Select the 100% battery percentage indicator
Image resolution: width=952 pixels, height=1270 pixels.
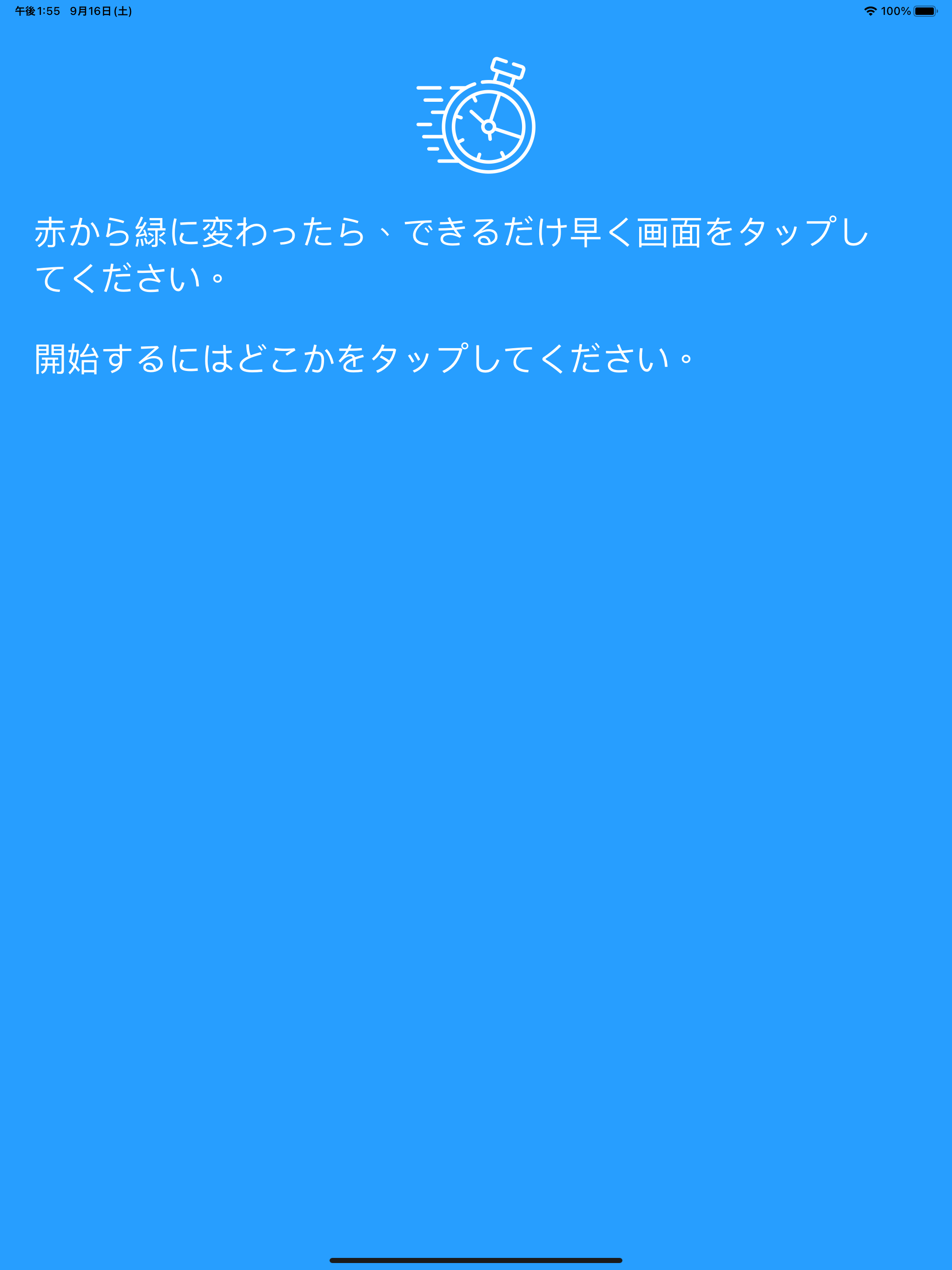point(896,10)
